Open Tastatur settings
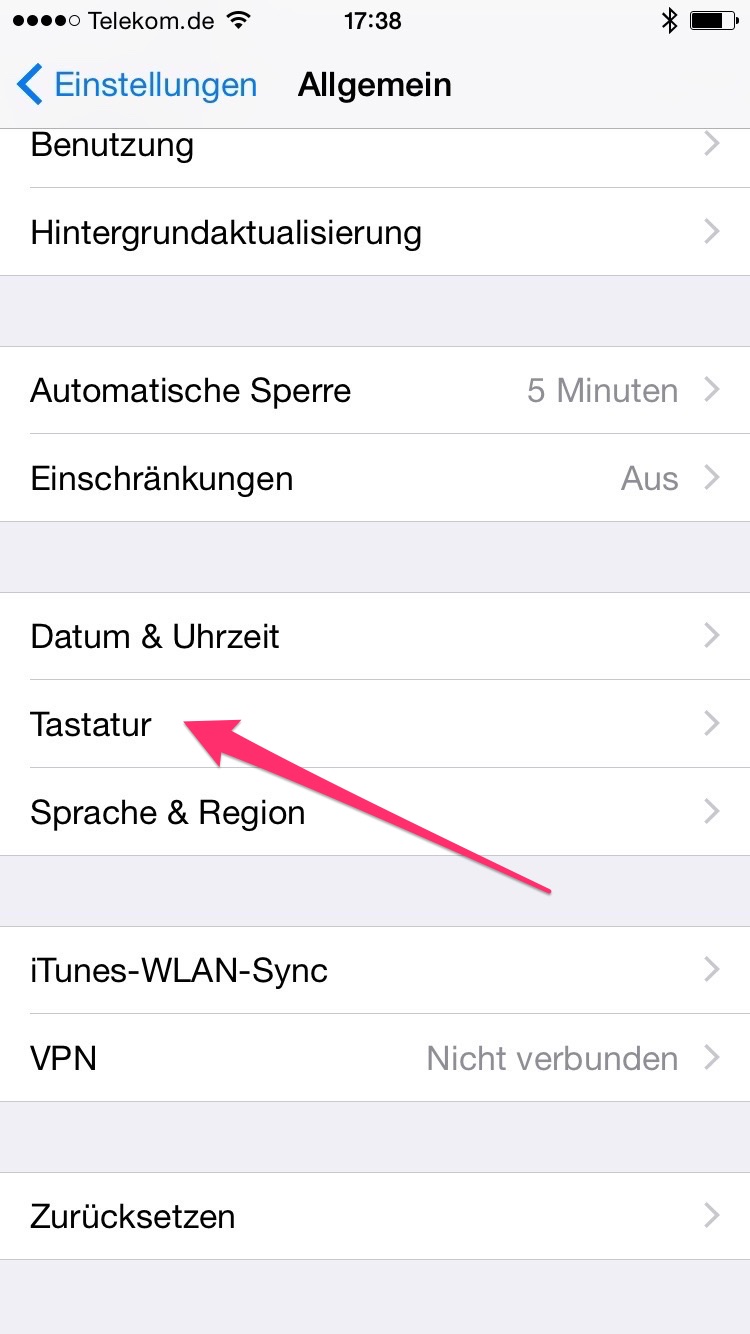 375,724
